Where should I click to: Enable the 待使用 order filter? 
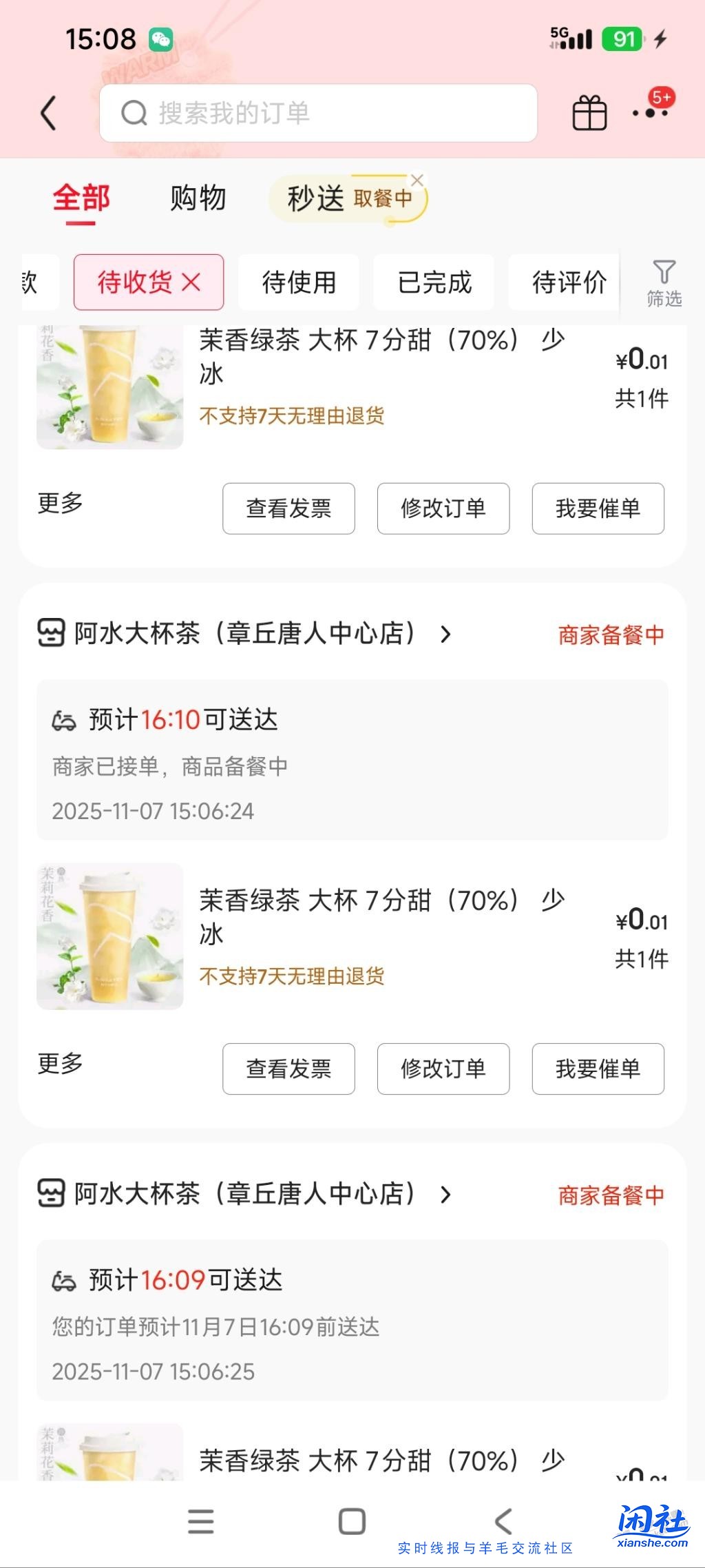298,282
